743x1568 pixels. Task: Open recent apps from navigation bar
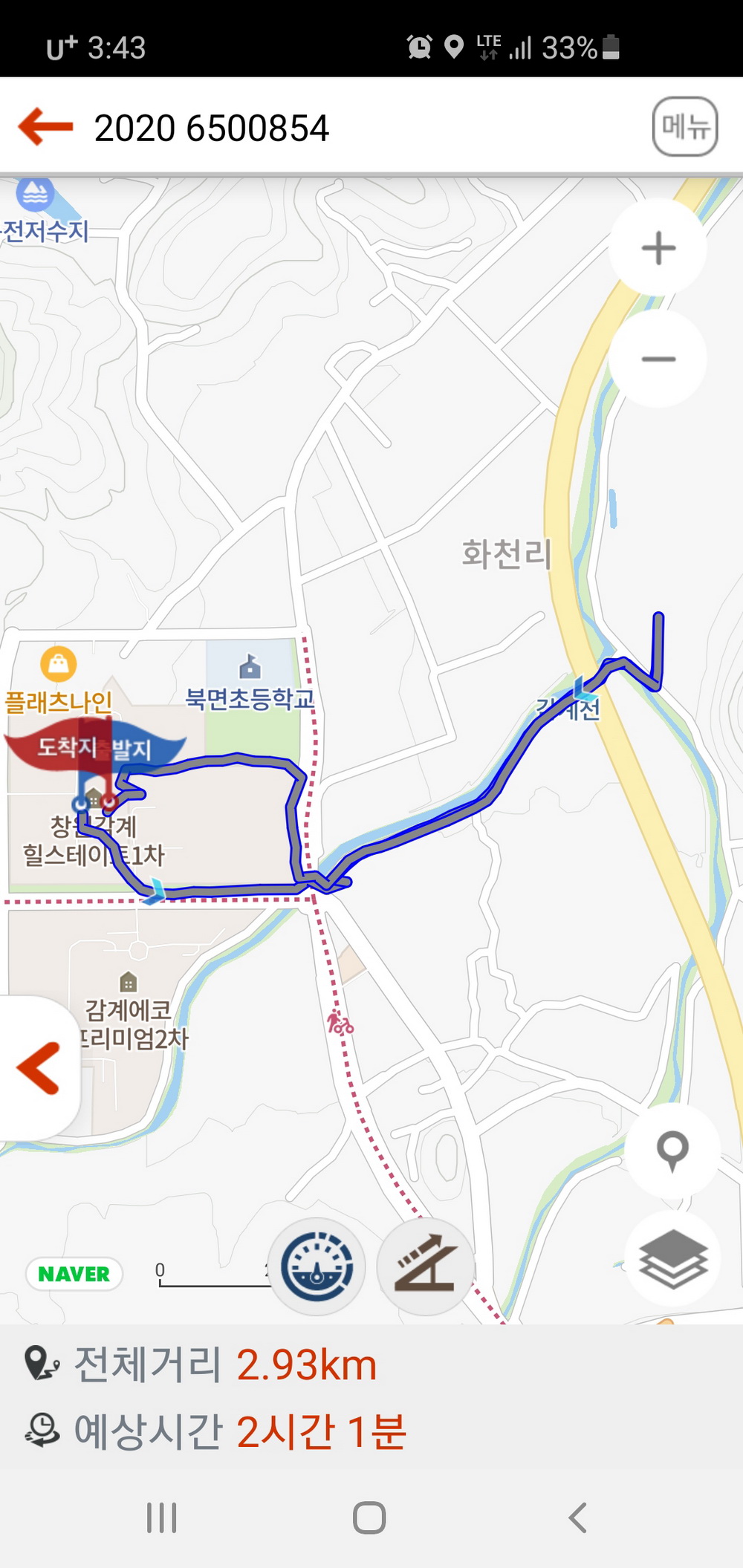coord(161,1517)
